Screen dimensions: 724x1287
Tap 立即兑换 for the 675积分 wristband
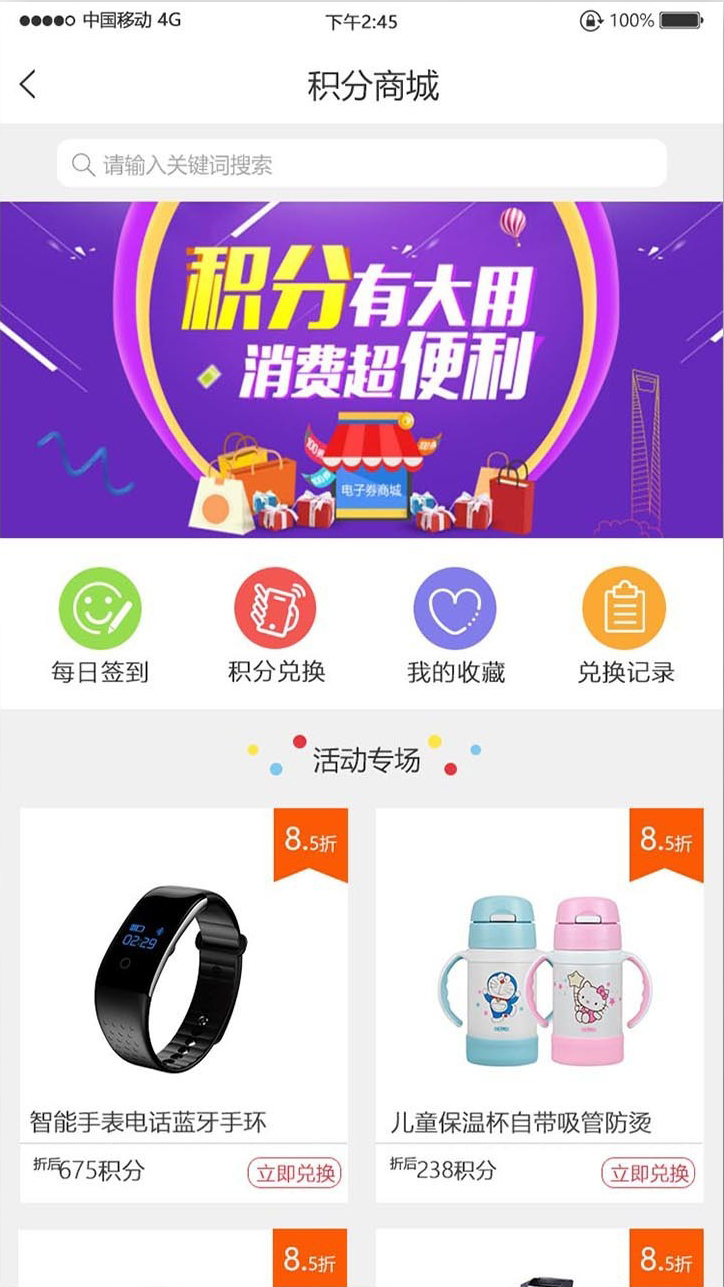[294, 1173]
